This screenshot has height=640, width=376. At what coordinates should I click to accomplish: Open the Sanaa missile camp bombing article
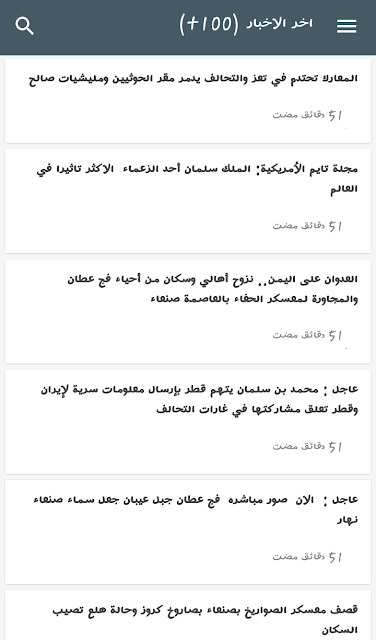pyautogui.click(x=188, y=616)
